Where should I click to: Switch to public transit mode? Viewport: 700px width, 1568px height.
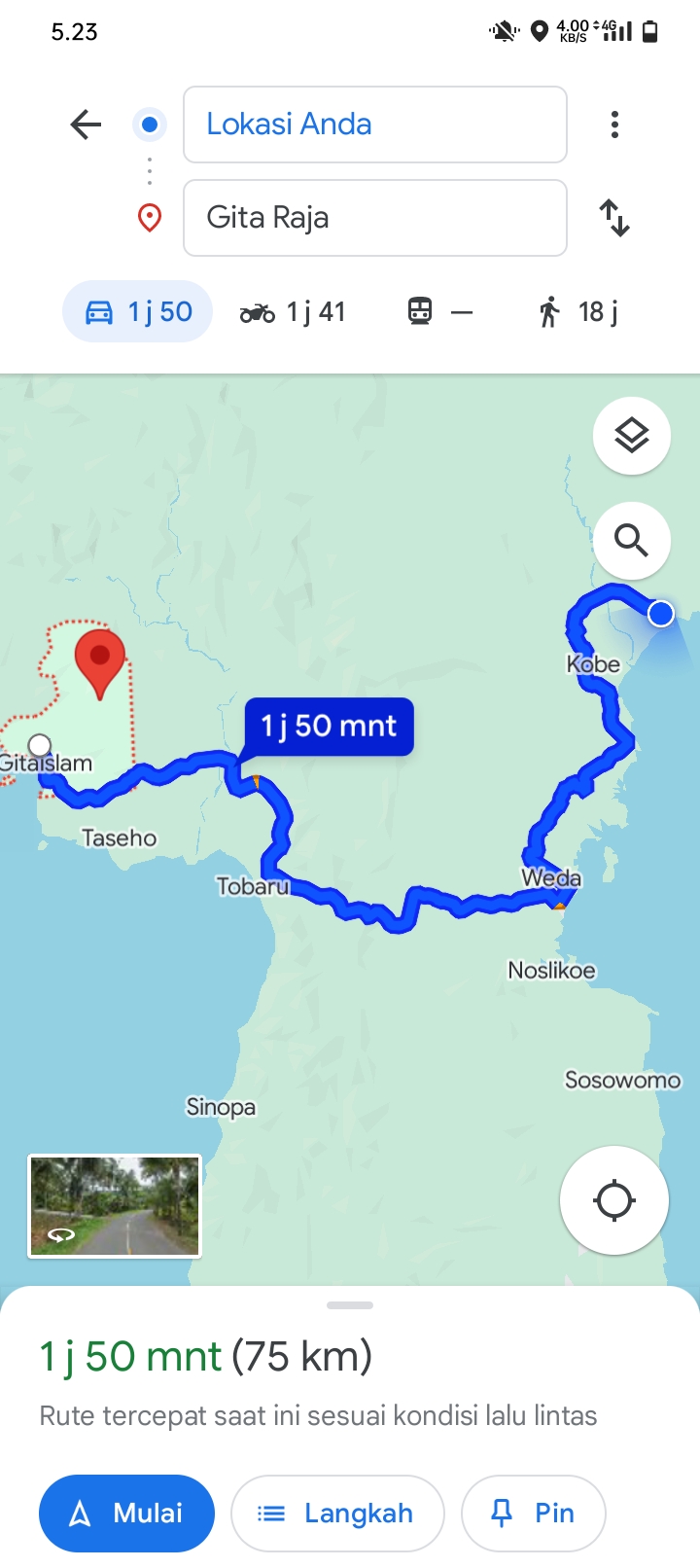[x=439, y=312]
